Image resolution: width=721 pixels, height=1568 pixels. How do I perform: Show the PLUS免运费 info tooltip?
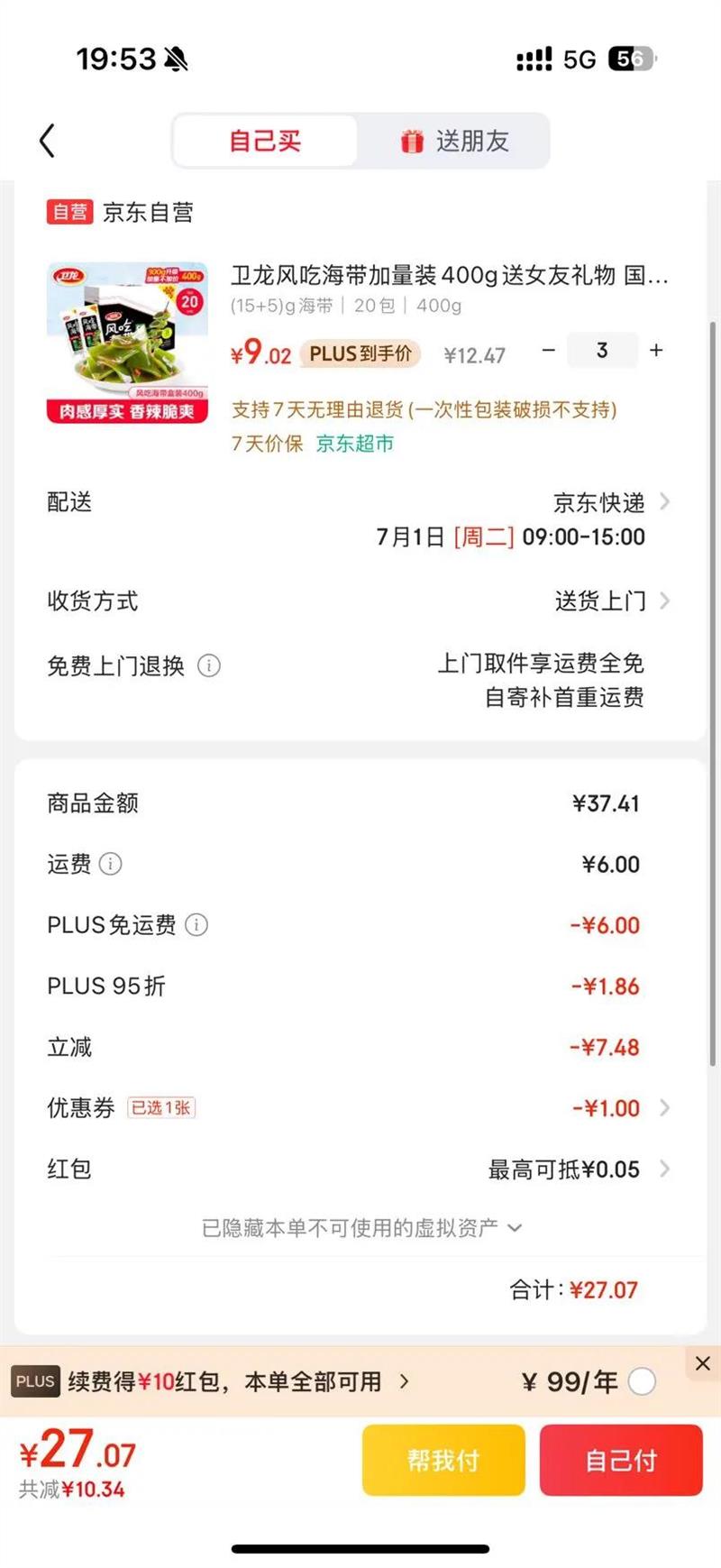pyautogui.click(x=196, y=925)
